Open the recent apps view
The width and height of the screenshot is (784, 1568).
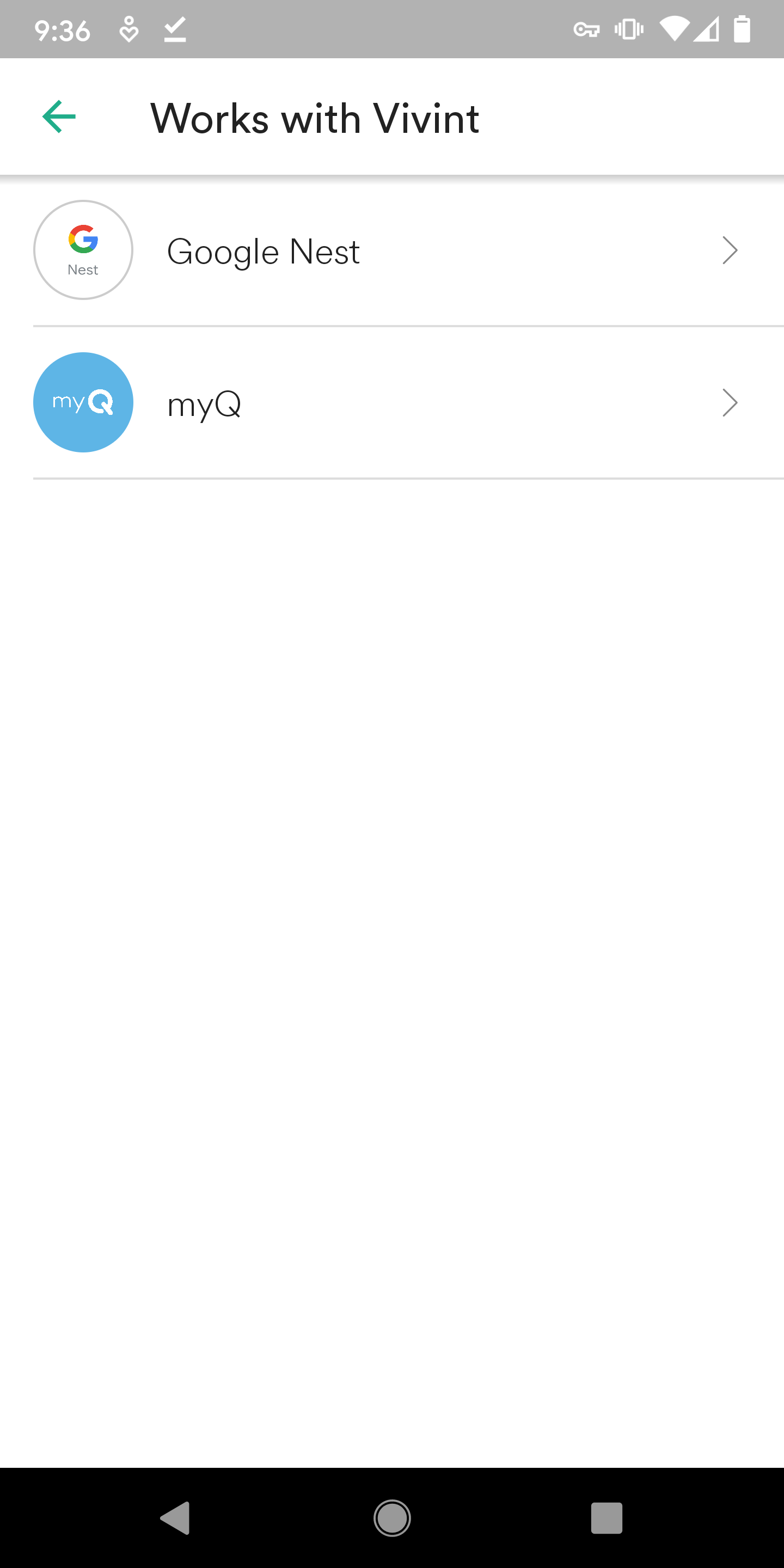[607, 1517]
